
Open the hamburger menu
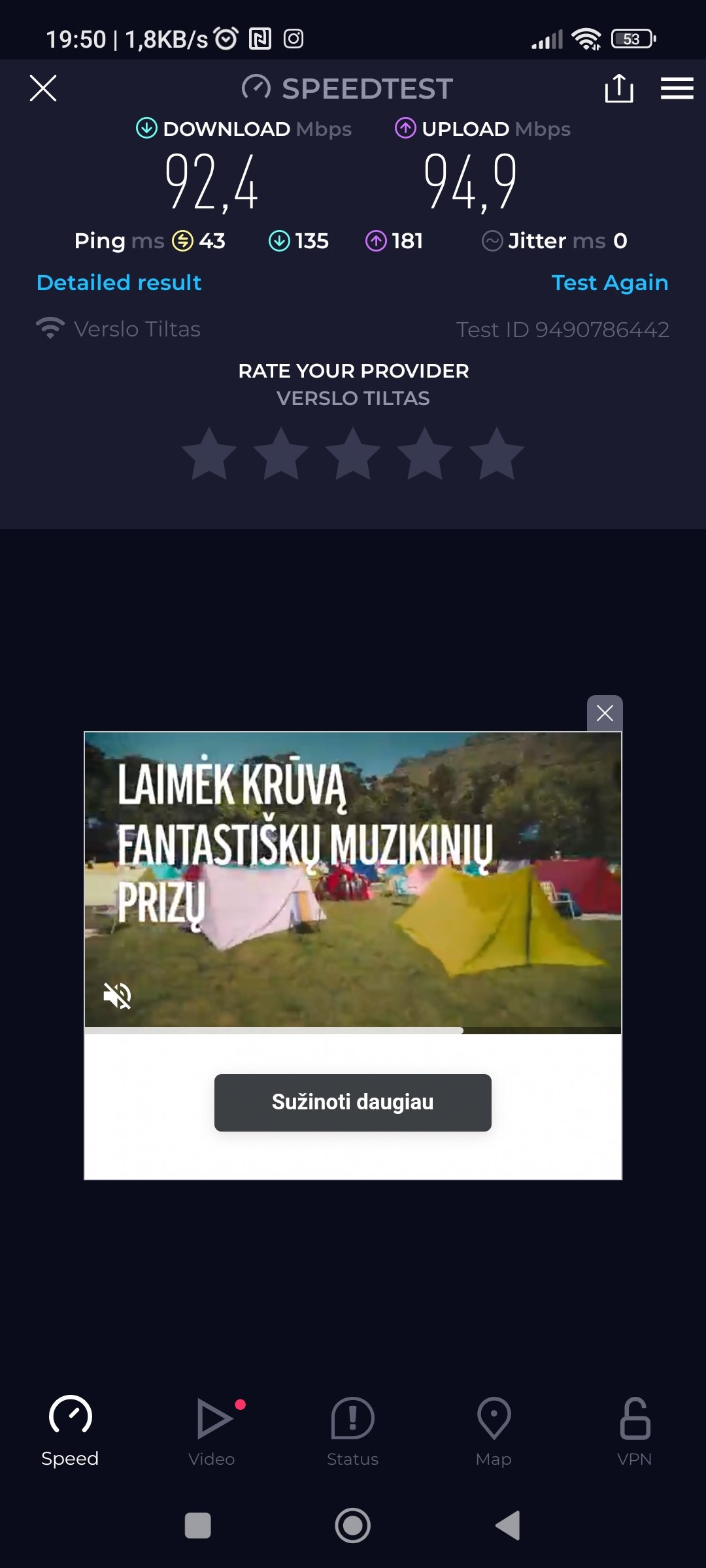(x=677, y=88)
